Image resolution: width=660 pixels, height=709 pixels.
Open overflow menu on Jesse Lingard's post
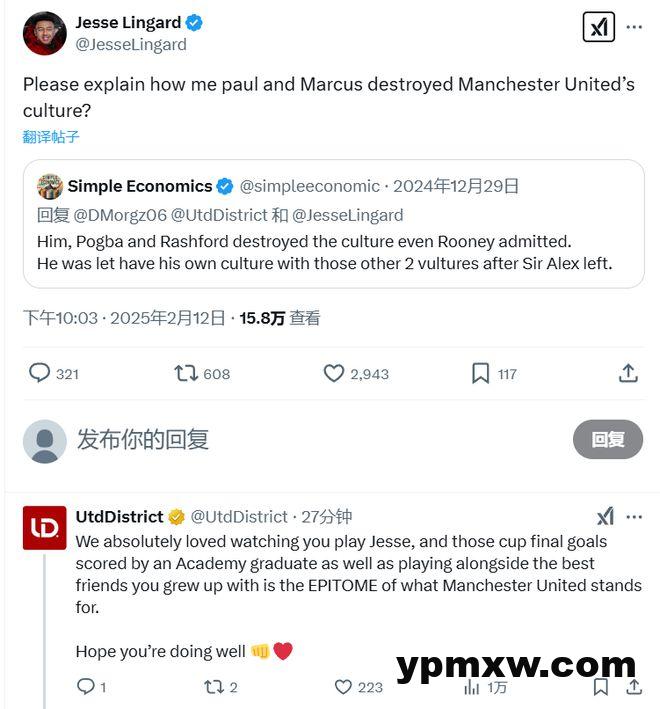coord(634,27)
